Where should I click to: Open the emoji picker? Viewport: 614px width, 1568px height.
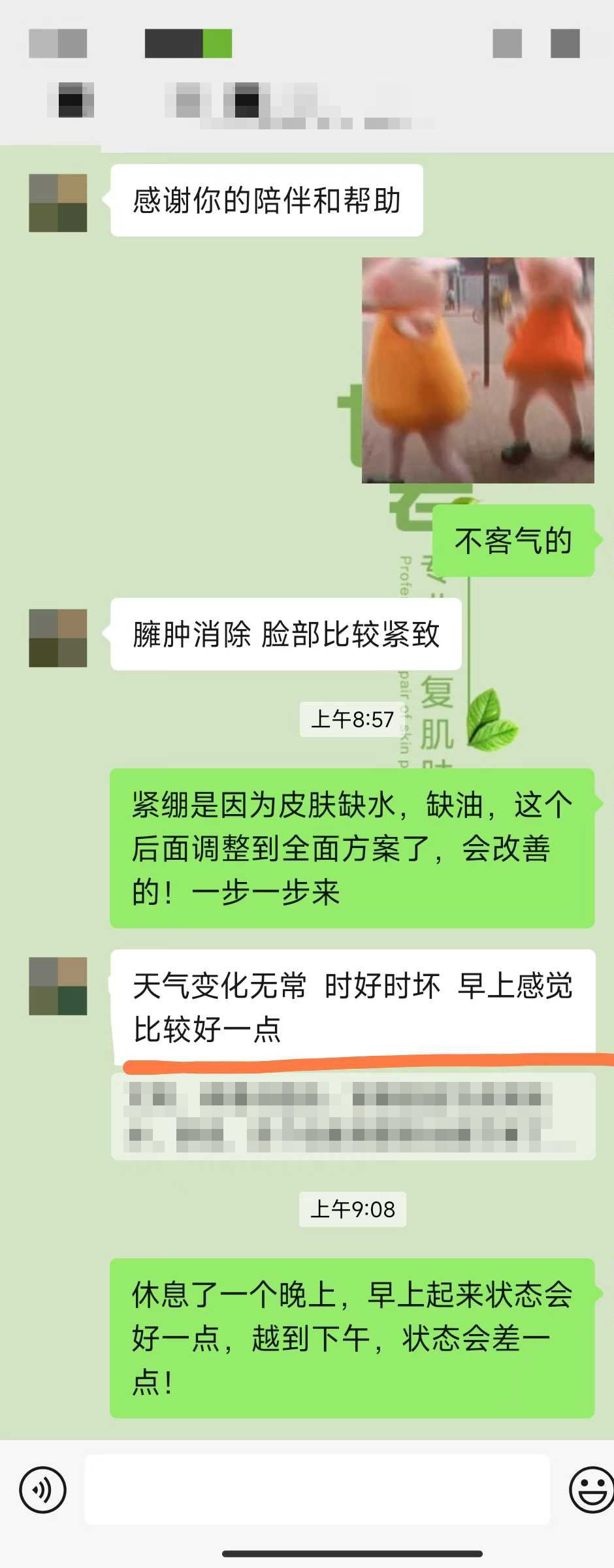pyautogui.click(x=590, y=1490)
